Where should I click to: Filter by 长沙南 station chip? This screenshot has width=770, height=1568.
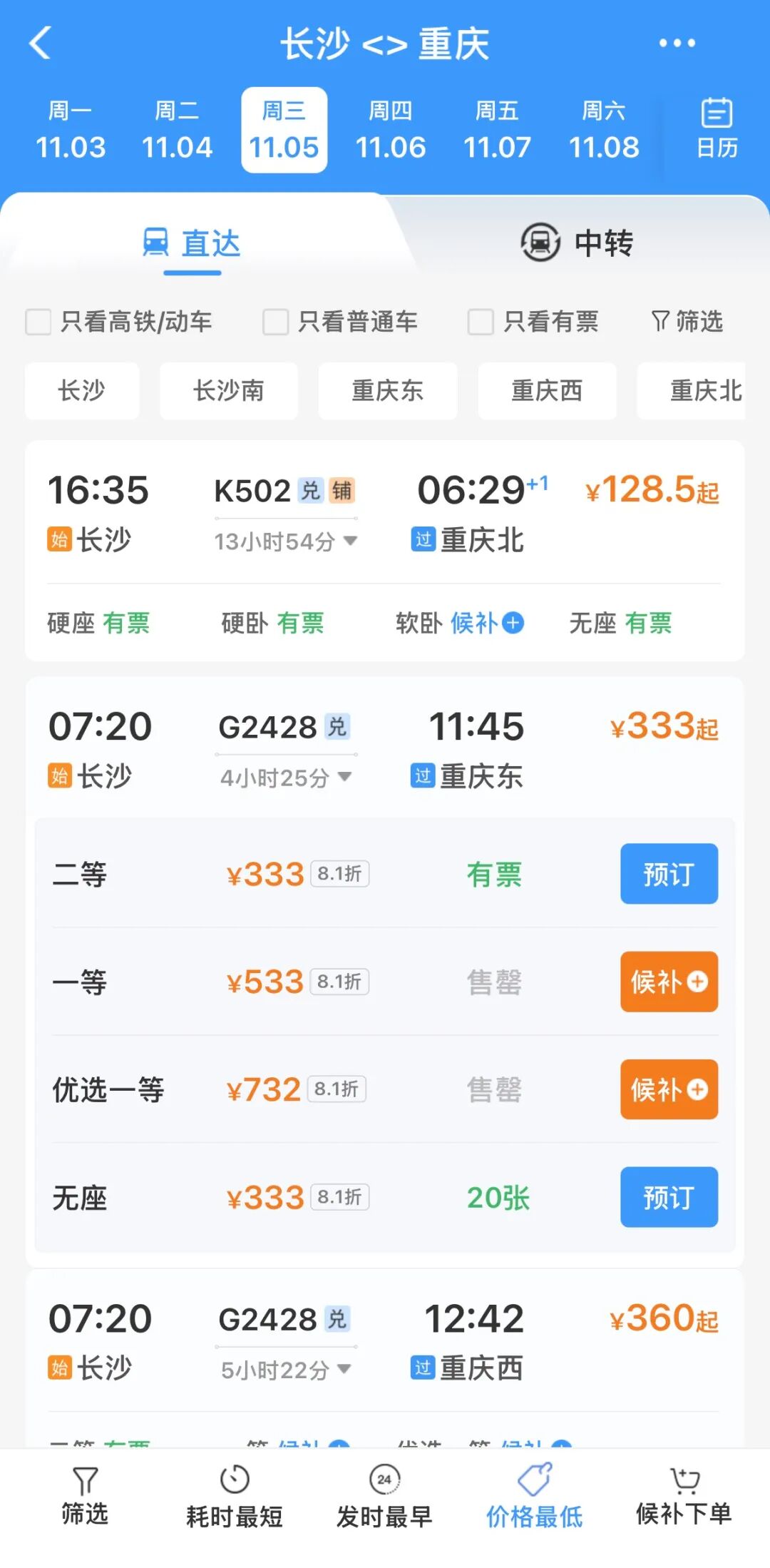click(228, 391)
